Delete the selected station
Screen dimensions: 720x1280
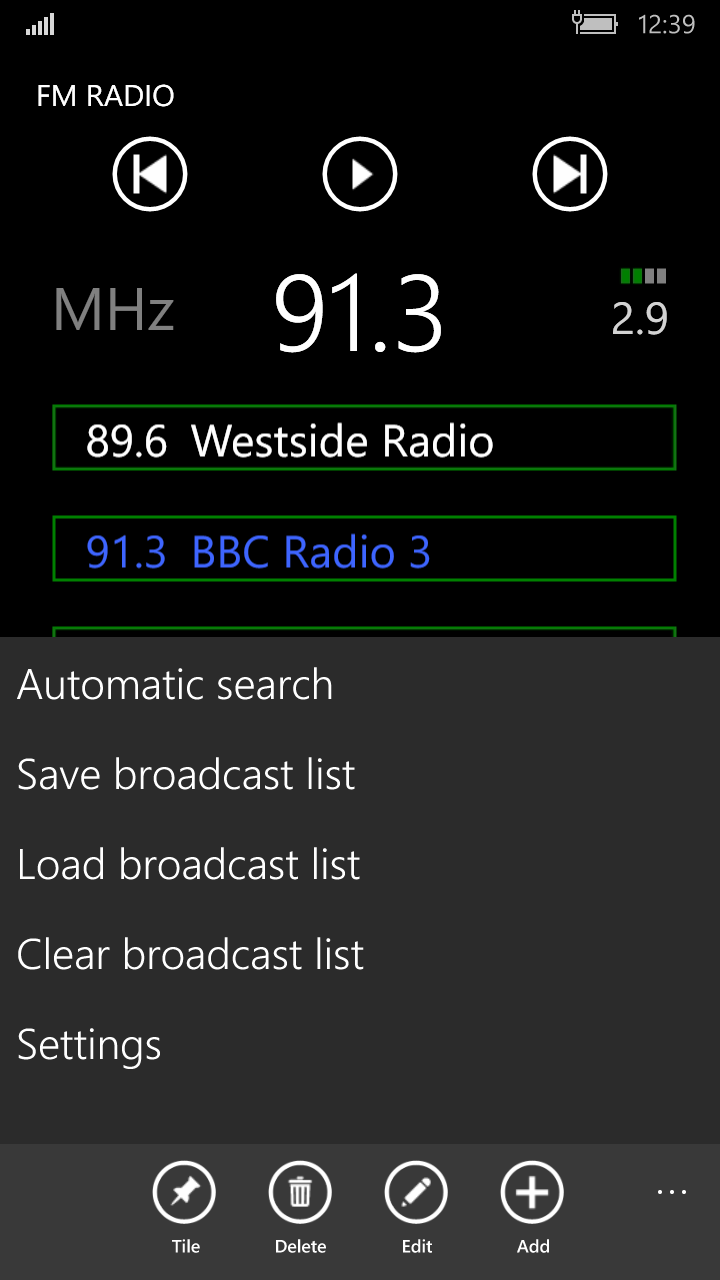coord(300,1193)
